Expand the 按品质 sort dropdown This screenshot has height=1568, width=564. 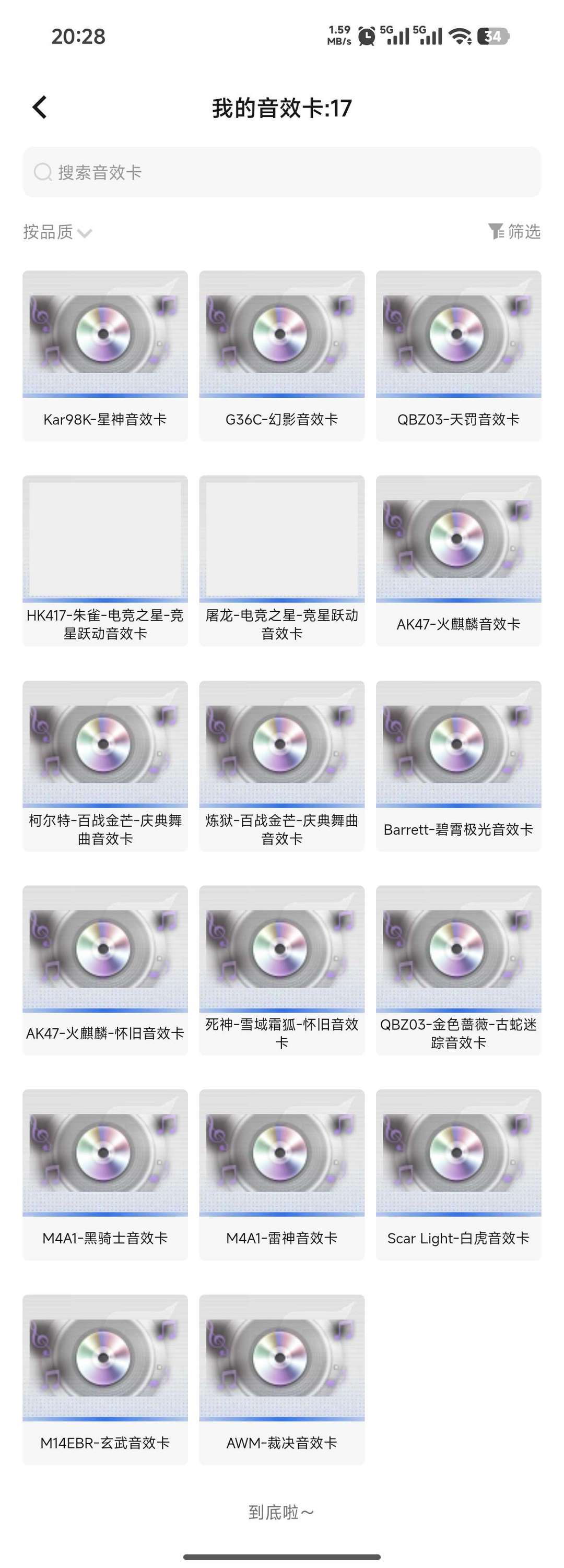point(57,232)
